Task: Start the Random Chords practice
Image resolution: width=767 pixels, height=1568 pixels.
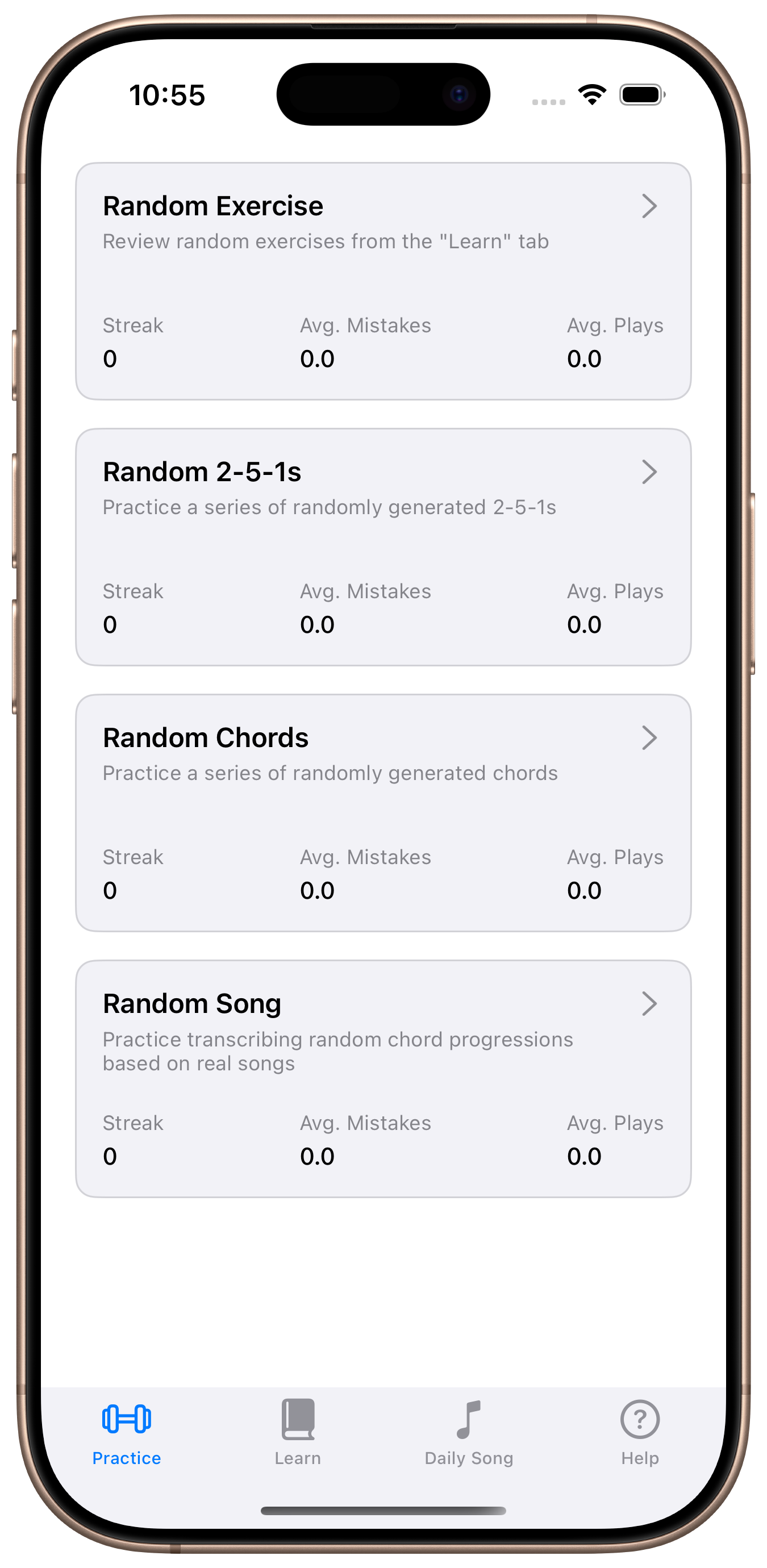Action: point(383,812)
